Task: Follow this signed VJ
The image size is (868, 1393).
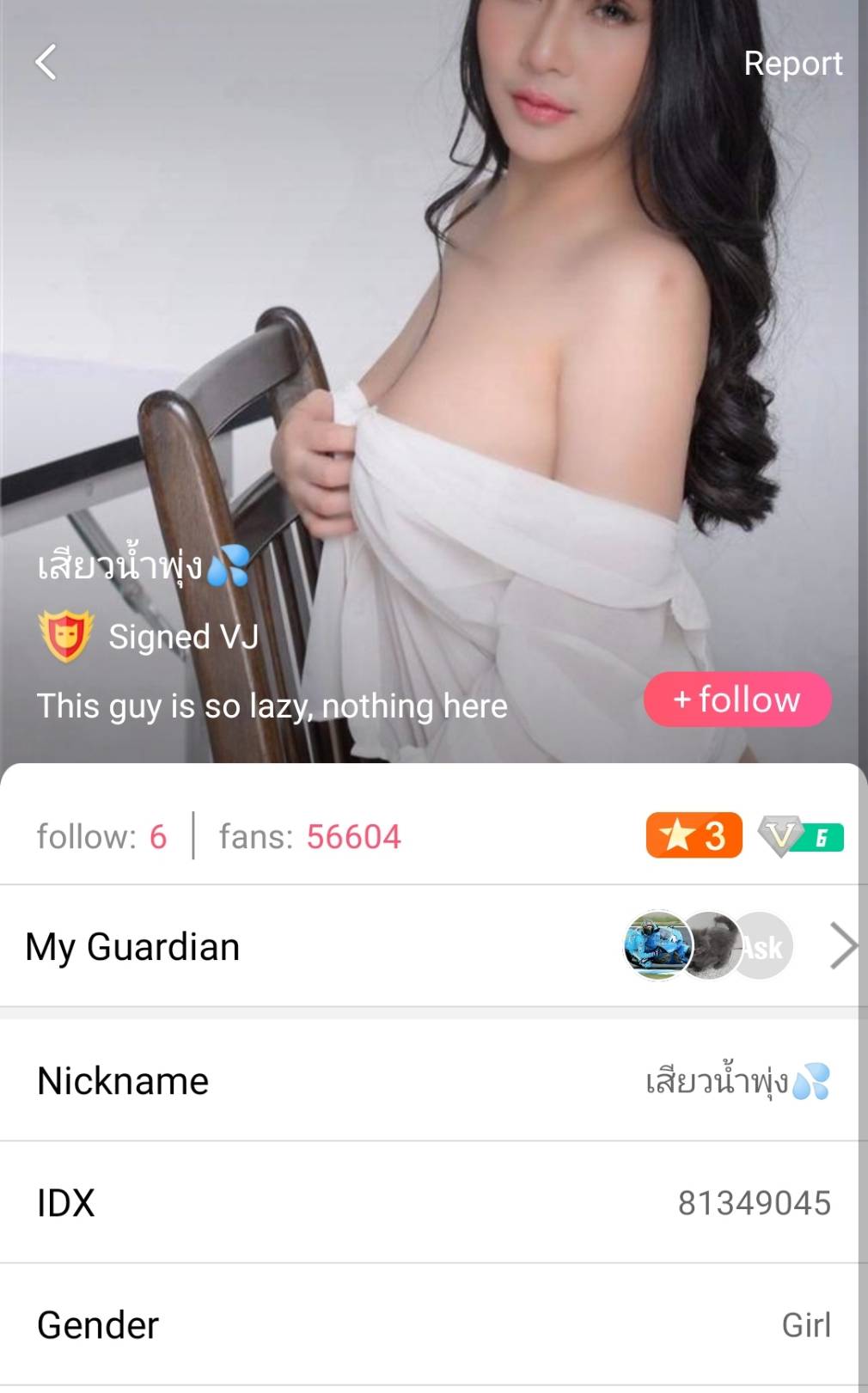Action: click(x=737, y=700)
